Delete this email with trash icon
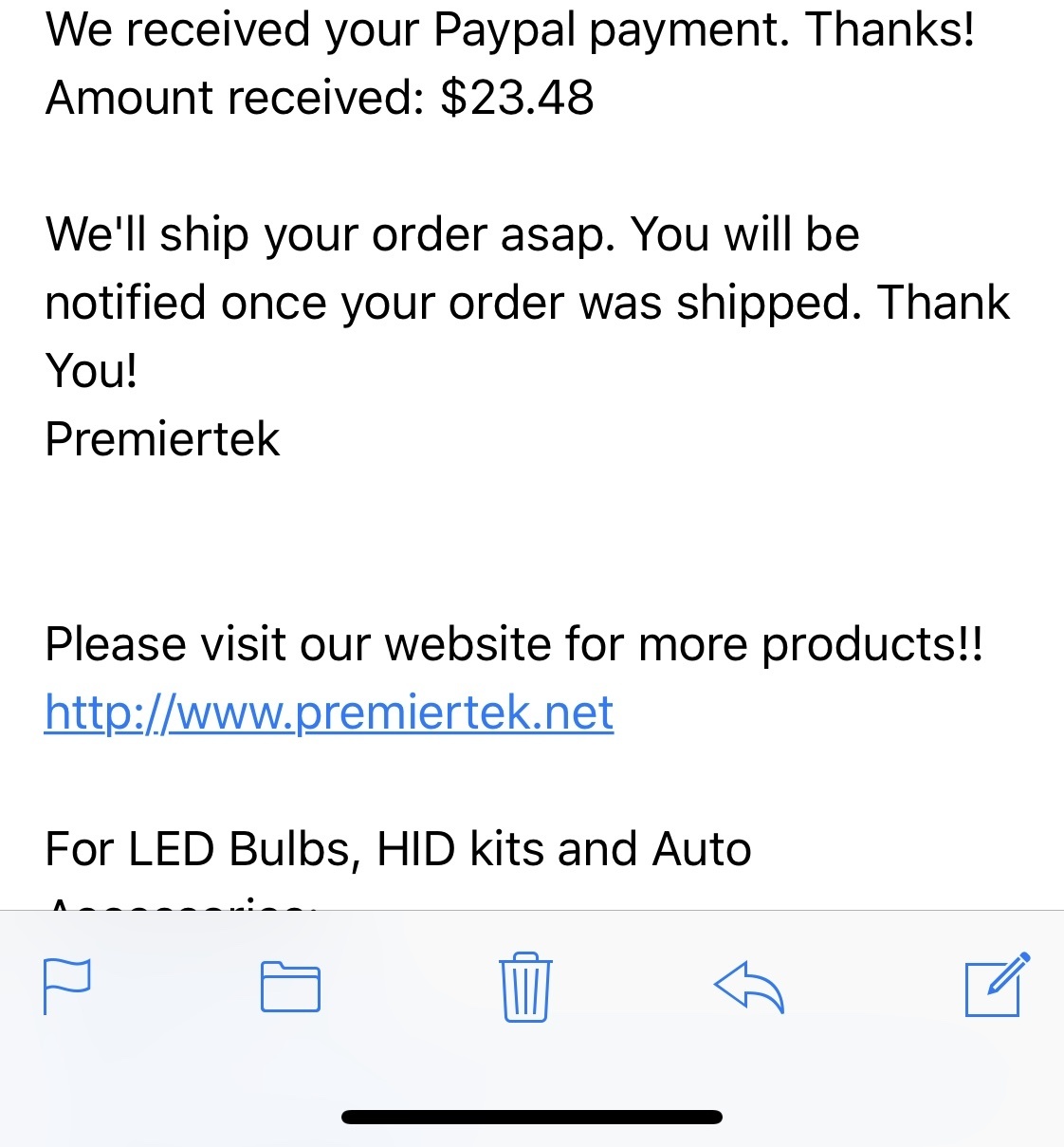 click(x=525, y=987)
